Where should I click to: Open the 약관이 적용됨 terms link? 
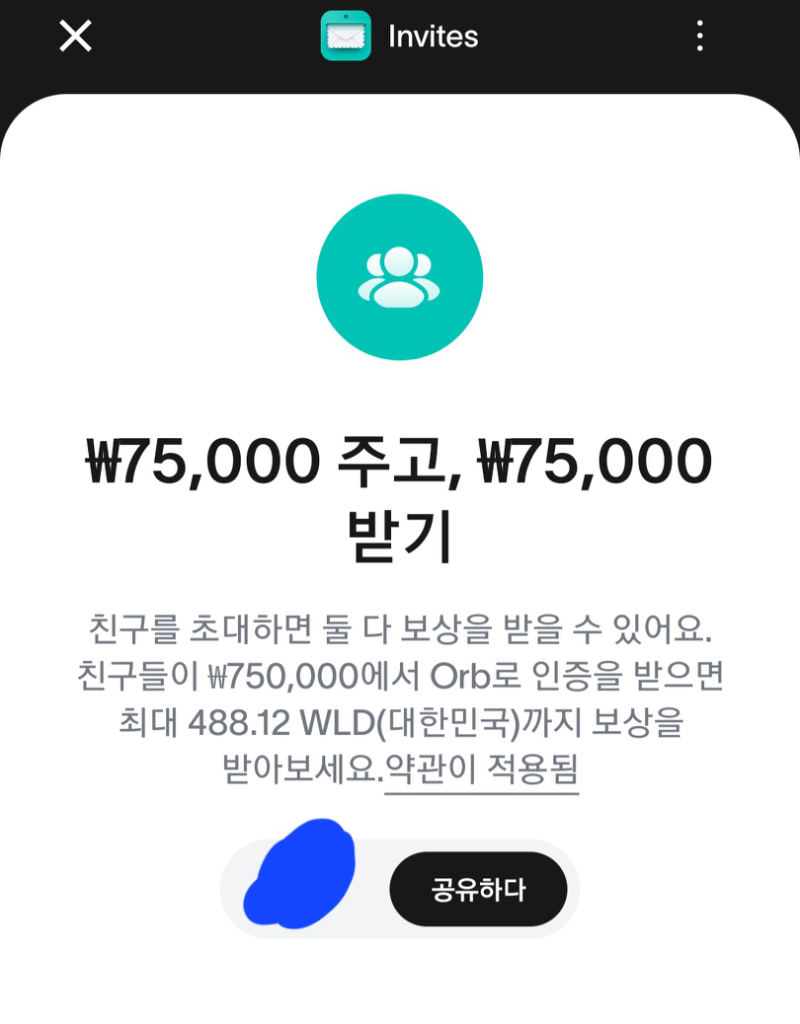click(481, 771)
